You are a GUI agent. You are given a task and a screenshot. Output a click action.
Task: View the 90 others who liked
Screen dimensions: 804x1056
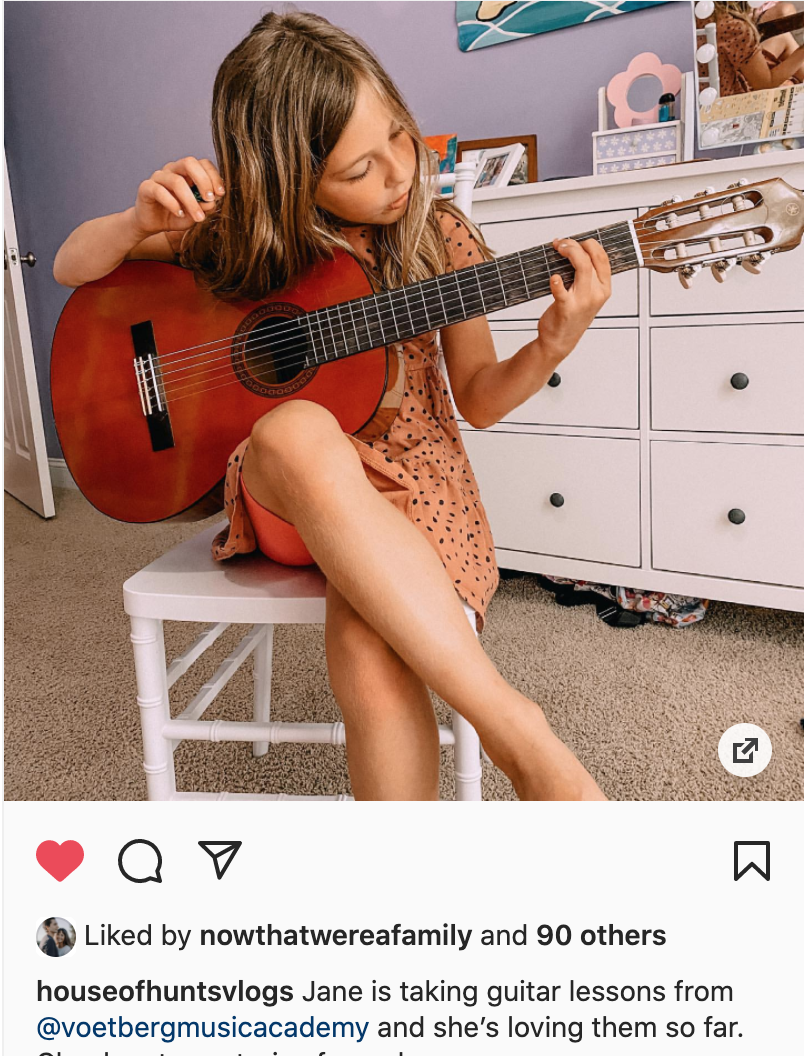point(601,936)
